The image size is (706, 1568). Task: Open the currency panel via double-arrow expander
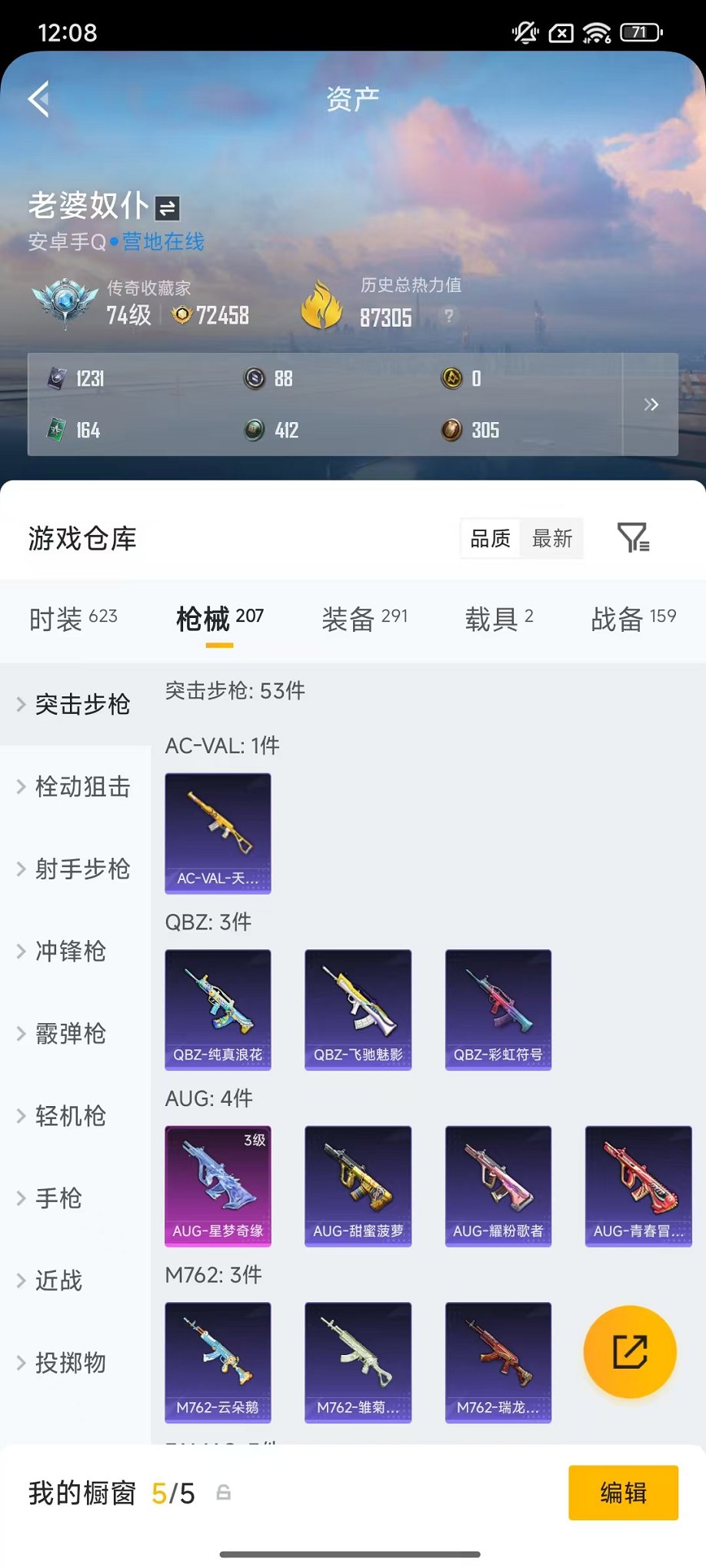pos(651,404)
